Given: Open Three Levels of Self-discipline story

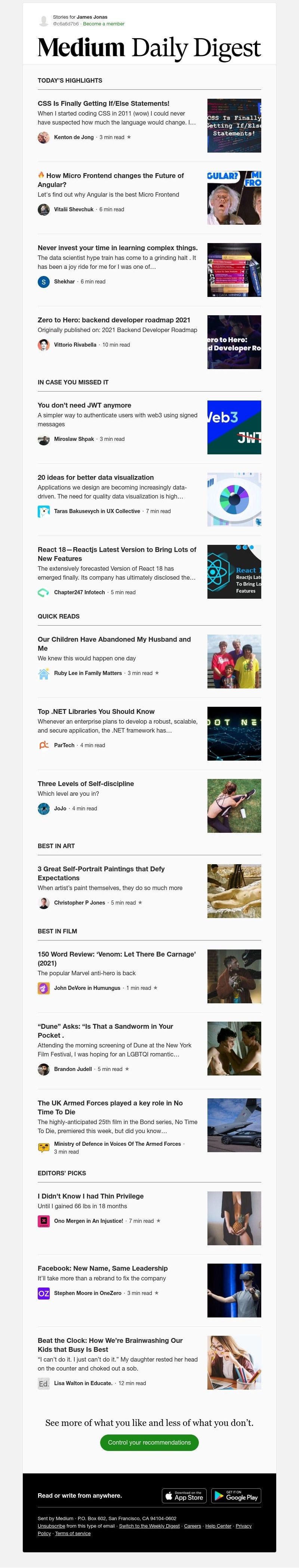Looking at the screenshot, I should [86, 783].
